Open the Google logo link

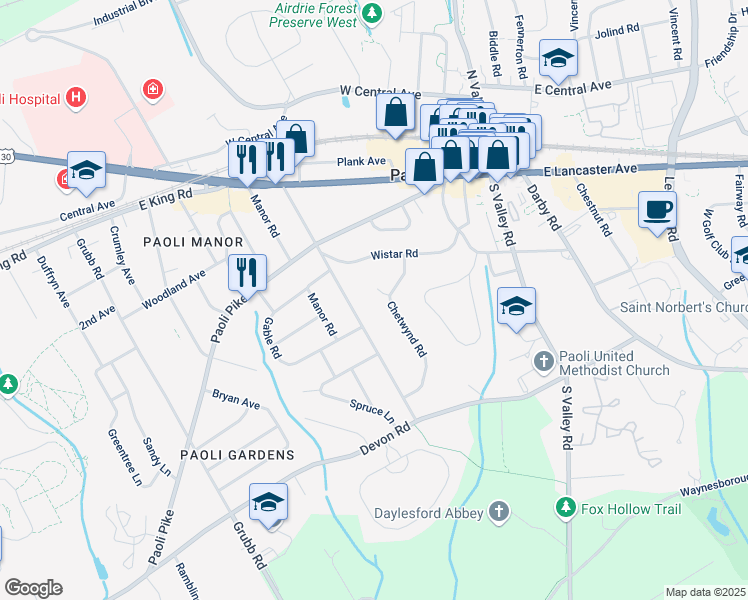click(33, 588)
